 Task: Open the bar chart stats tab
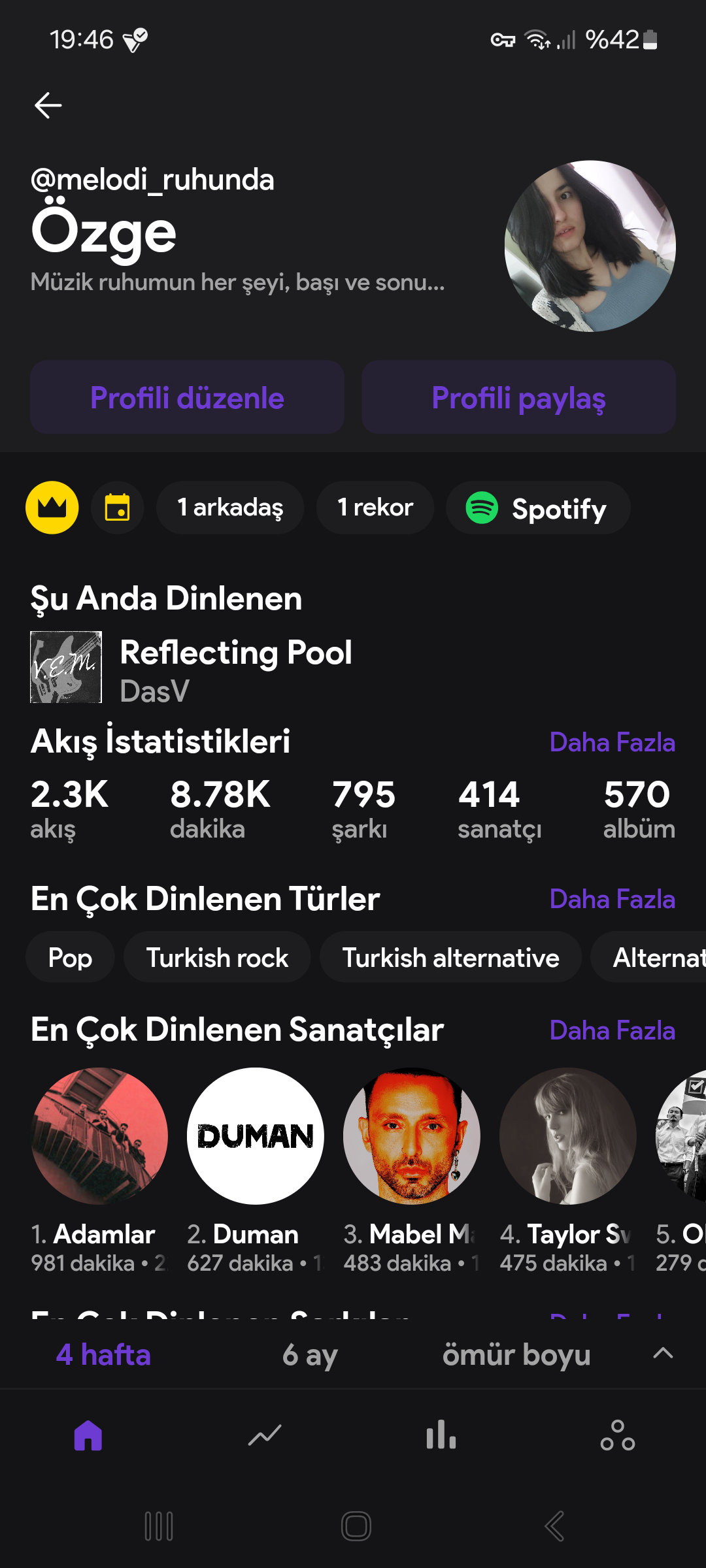pos(441,1435)
